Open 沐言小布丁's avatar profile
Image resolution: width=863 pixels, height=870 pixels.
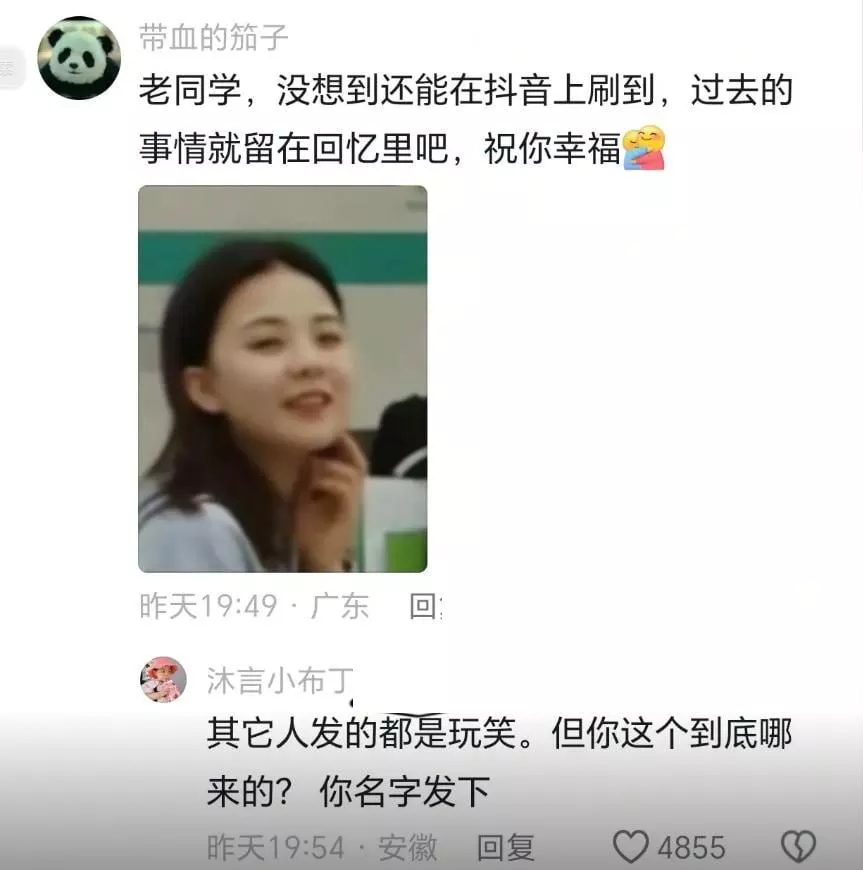pos(163,680)
